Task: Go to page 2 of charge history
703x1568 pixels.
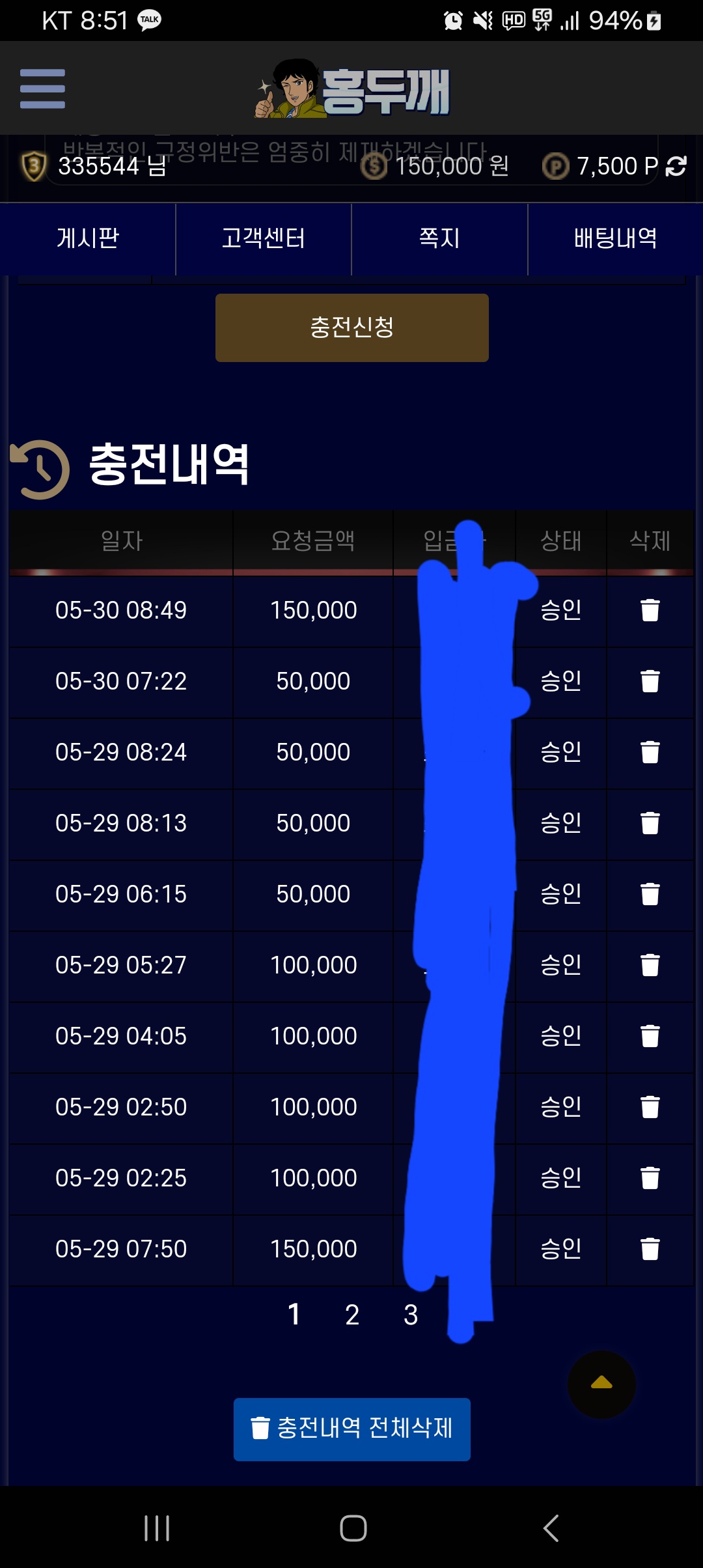Action: [352, 1315]
